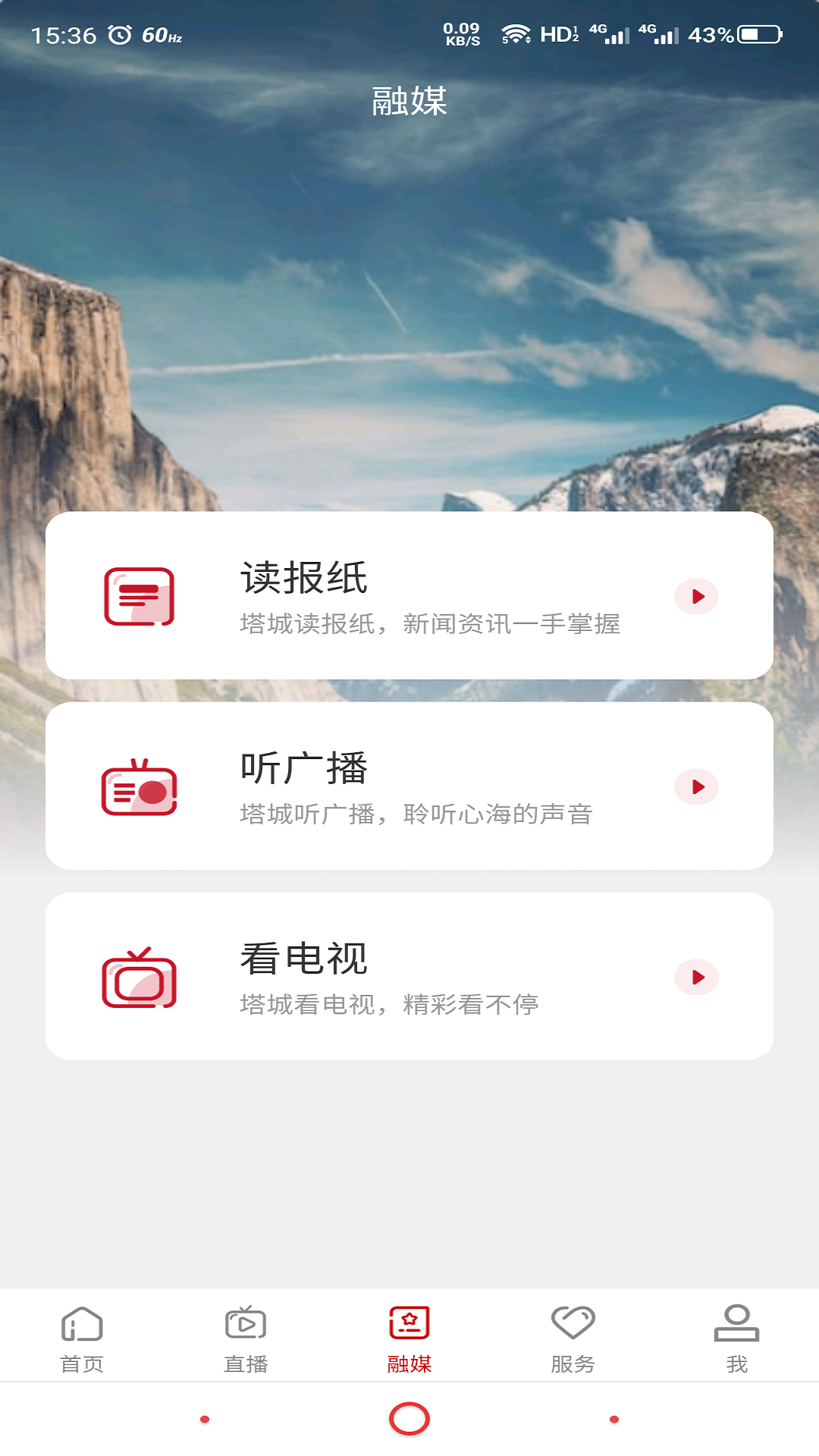Tap the system home circle button
This screenshot has height=1456, width=819.
click(409, 1419)
